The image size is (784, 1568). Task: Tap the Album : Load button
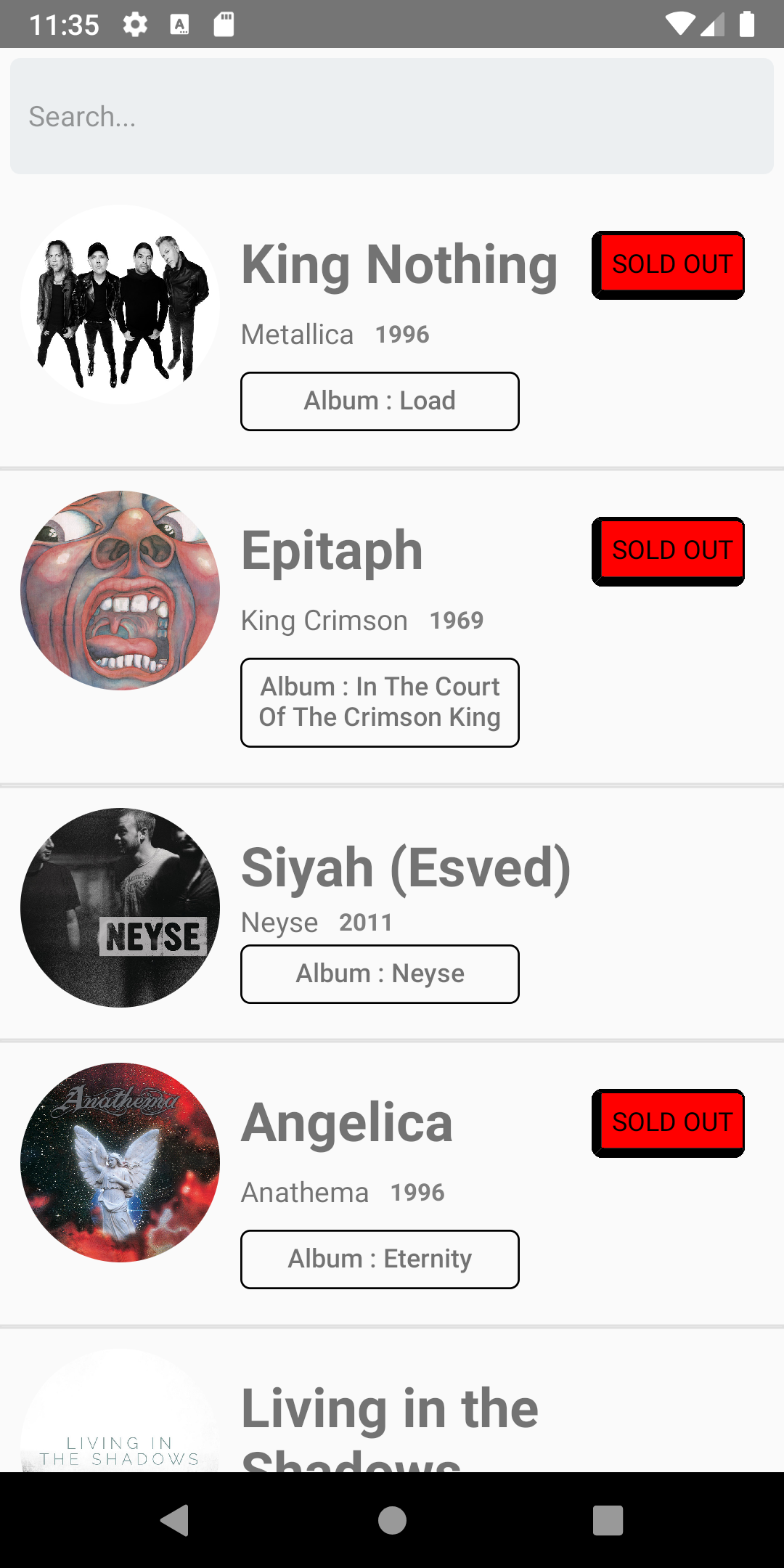[380, 401]
